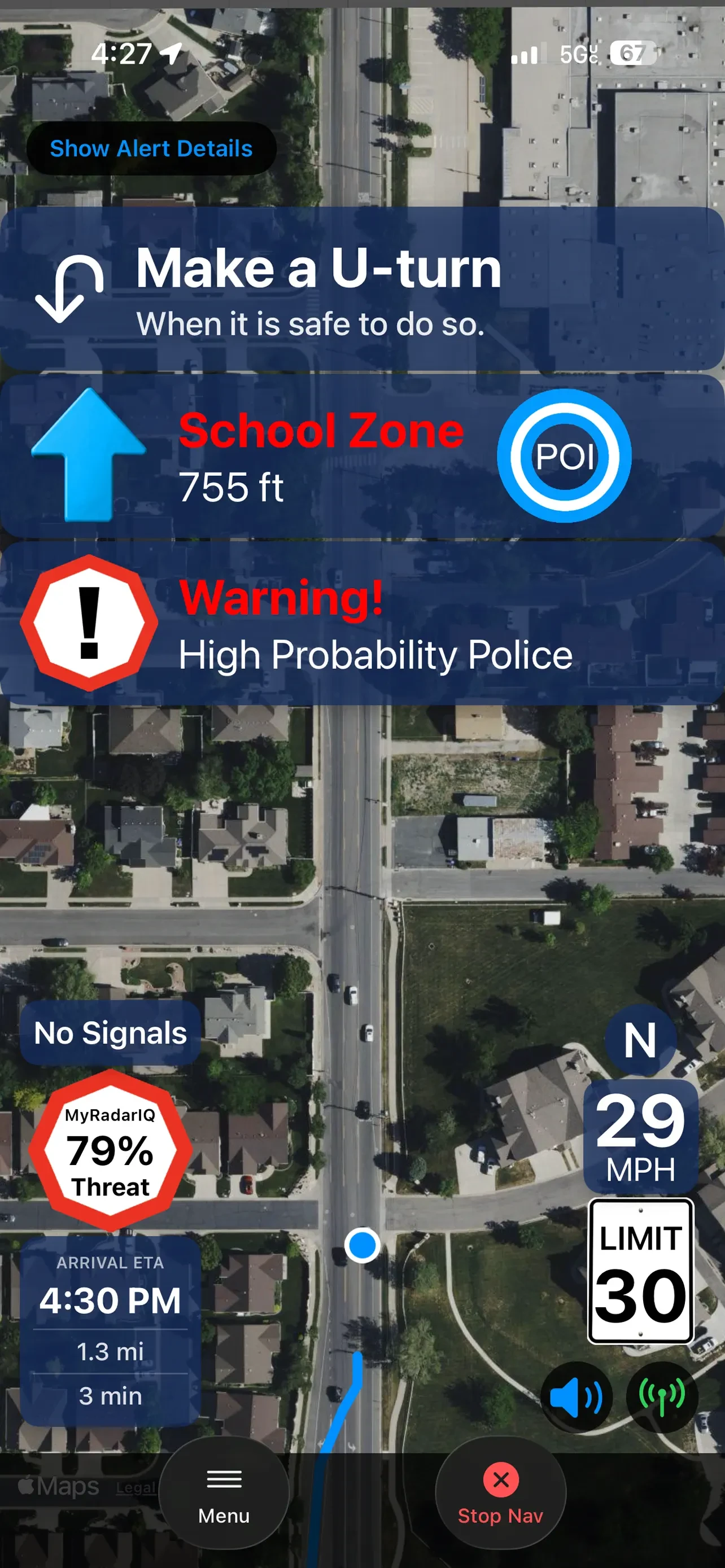Tap the N compass button
This screenshot has height=1568, width=725.
point(640,1041)
